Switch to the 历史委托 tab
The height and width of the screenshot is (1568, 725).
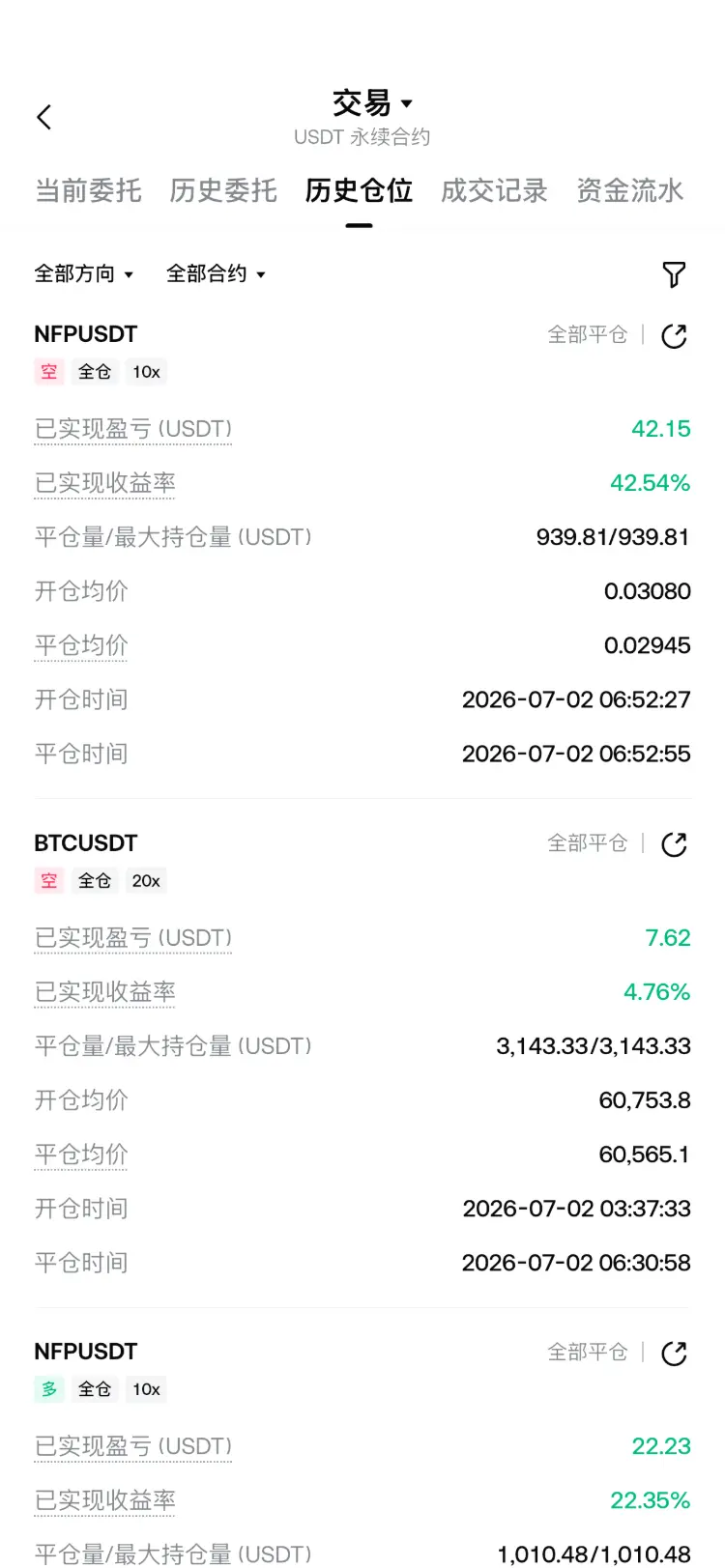click(223, 190)
